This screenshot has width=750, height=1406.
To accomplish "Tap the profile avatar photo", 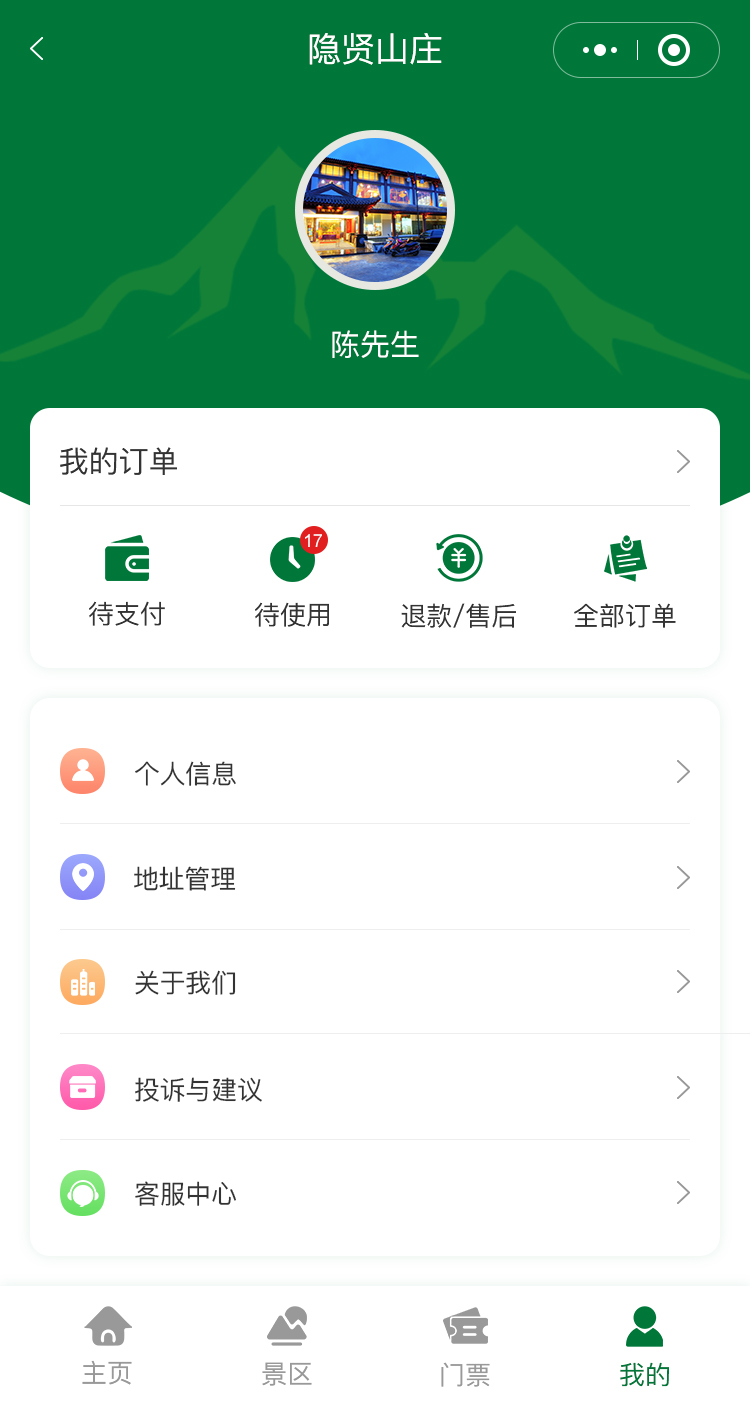I will [375, 210].
